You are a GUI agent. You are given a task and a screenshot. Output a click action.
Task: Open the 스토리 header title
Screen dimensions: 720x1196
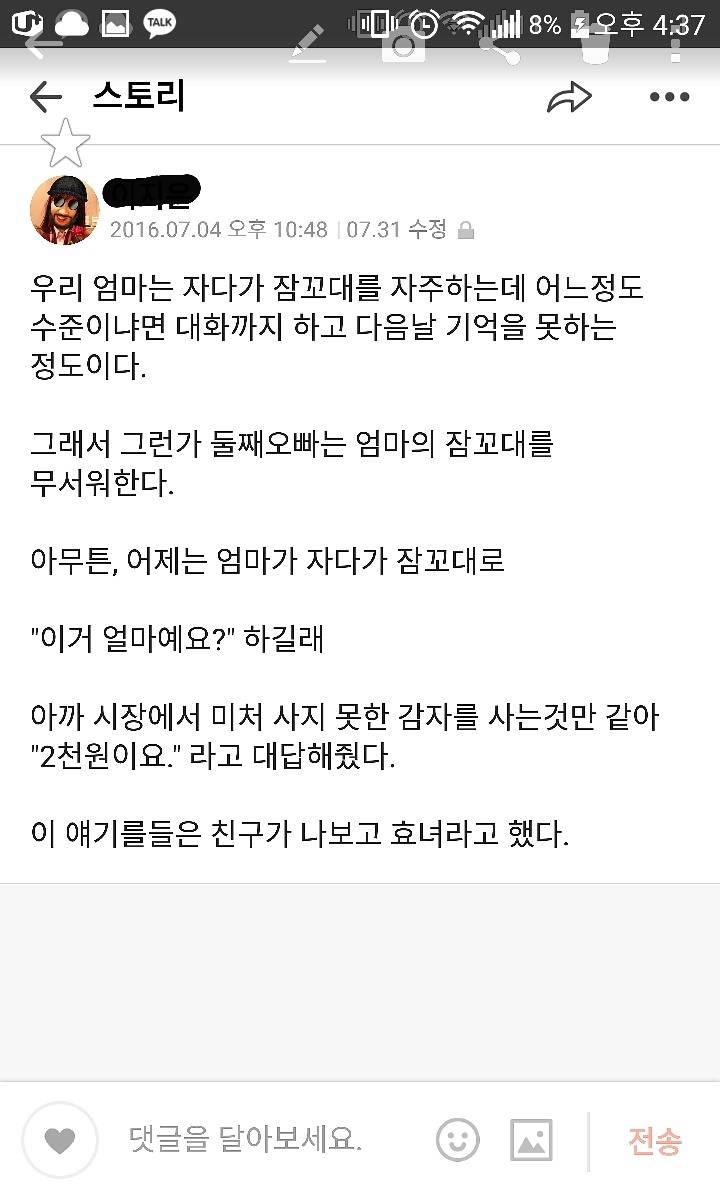[139, 96]
